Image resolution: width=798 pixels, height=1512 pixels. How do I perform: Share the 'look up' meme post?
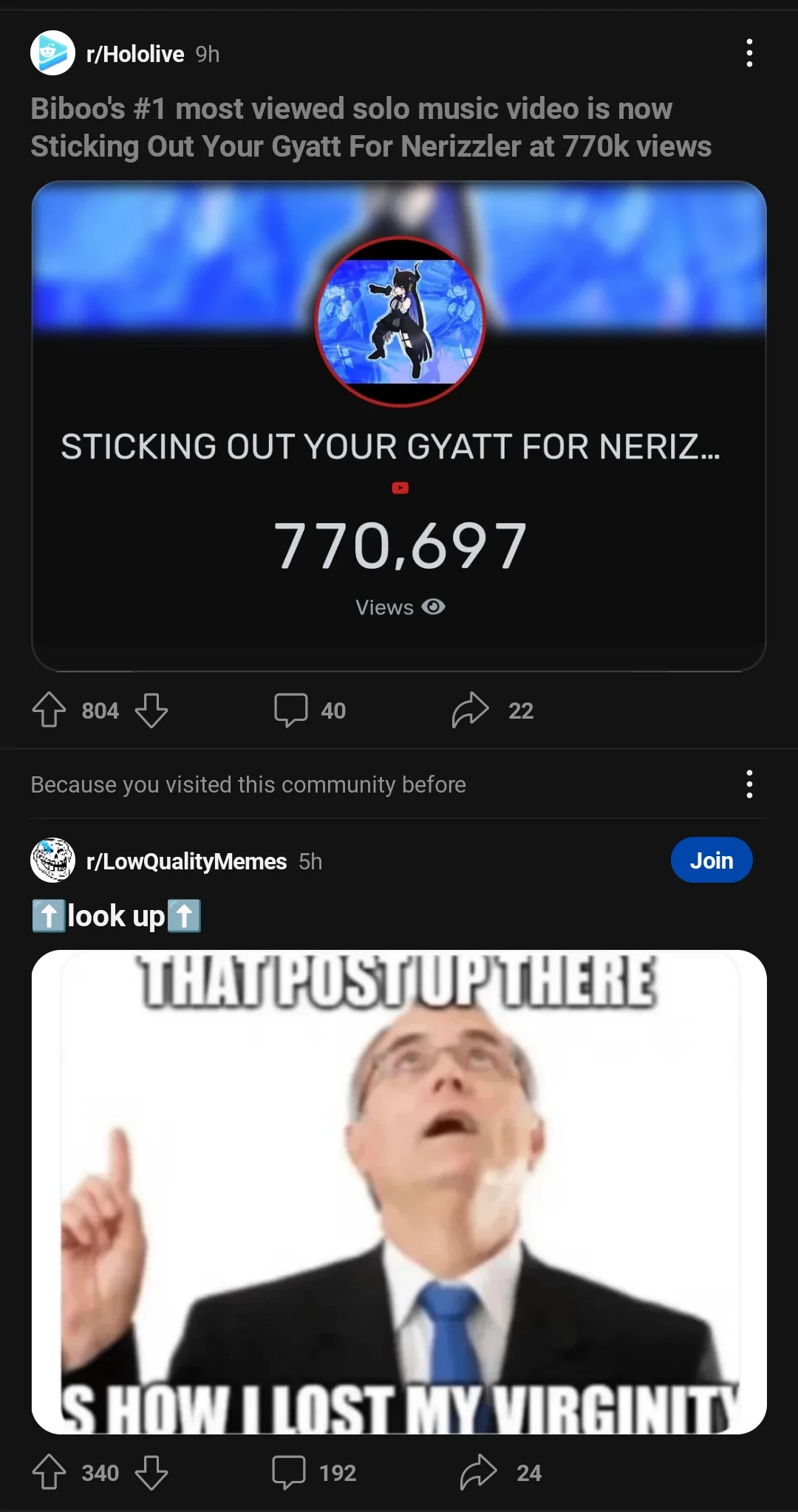click(499, 1472)
